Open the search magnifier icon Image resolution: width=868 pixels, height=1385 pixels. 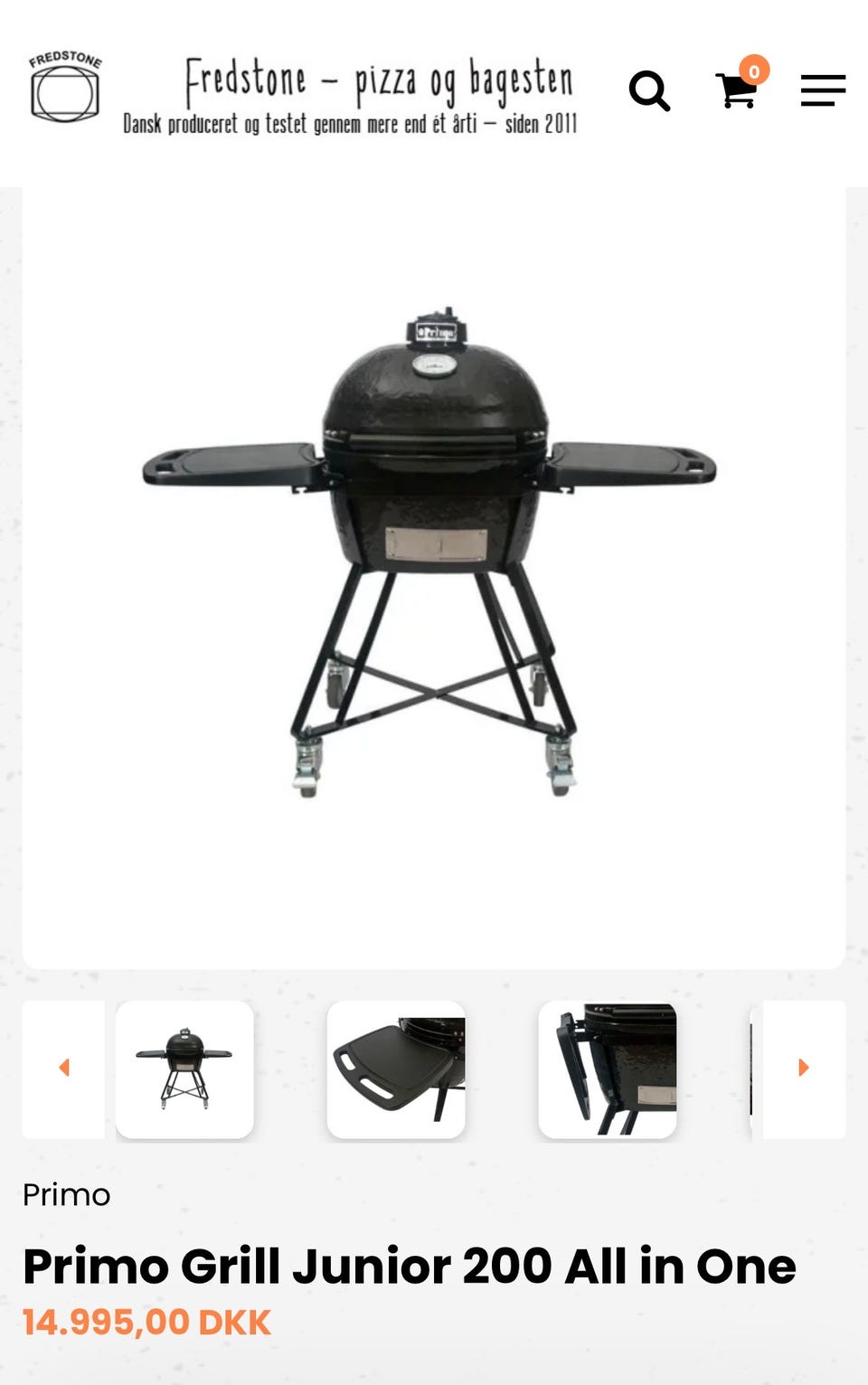point(649,91)
